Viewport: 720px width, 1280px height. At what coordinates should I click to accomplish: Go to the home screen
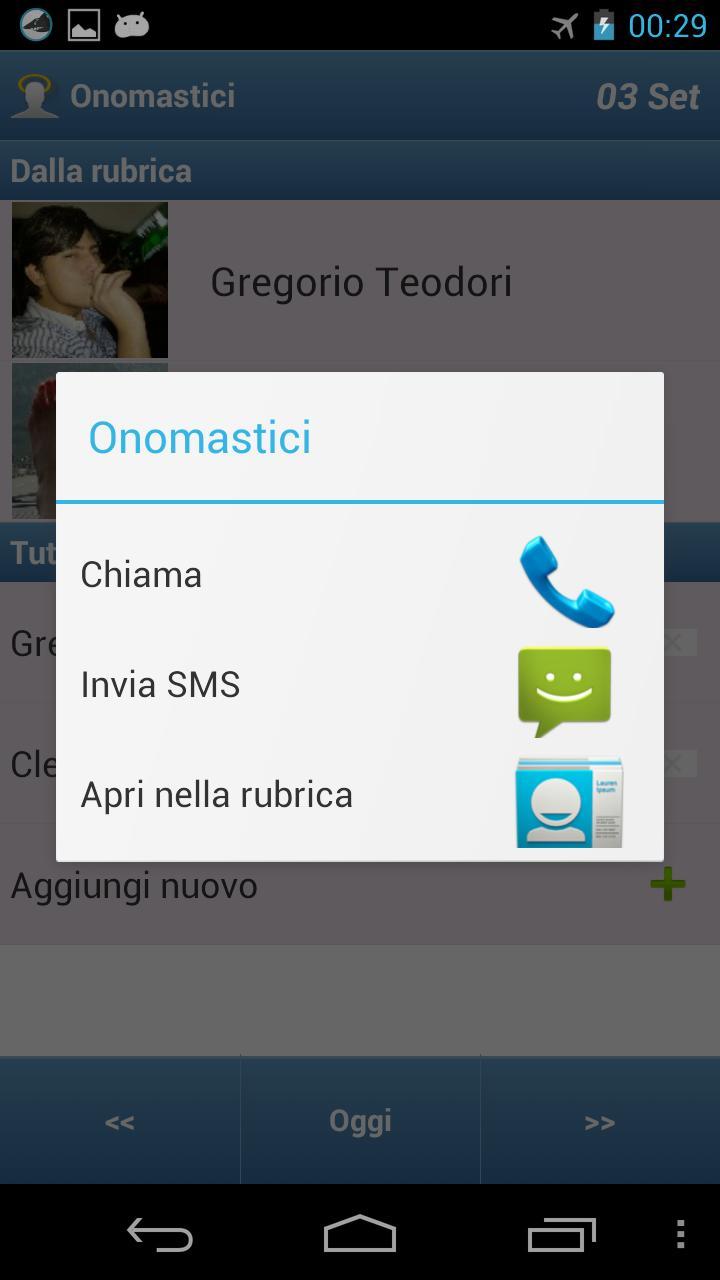[360, 1235]
